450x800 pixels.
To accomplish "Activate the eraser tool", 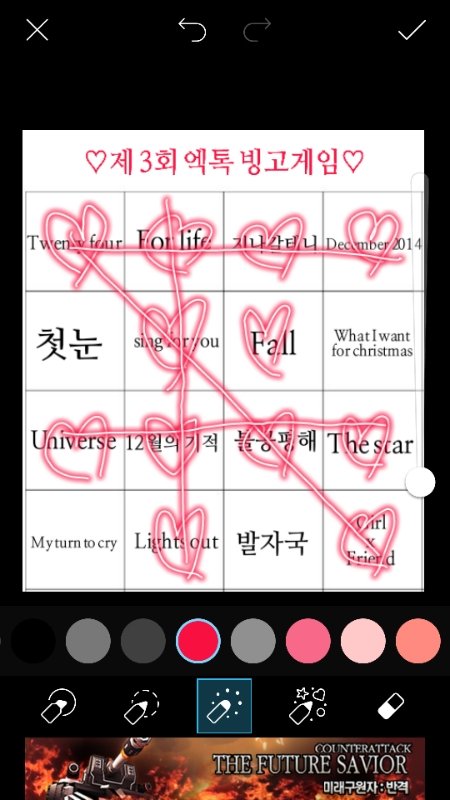I will click(391, 706).
